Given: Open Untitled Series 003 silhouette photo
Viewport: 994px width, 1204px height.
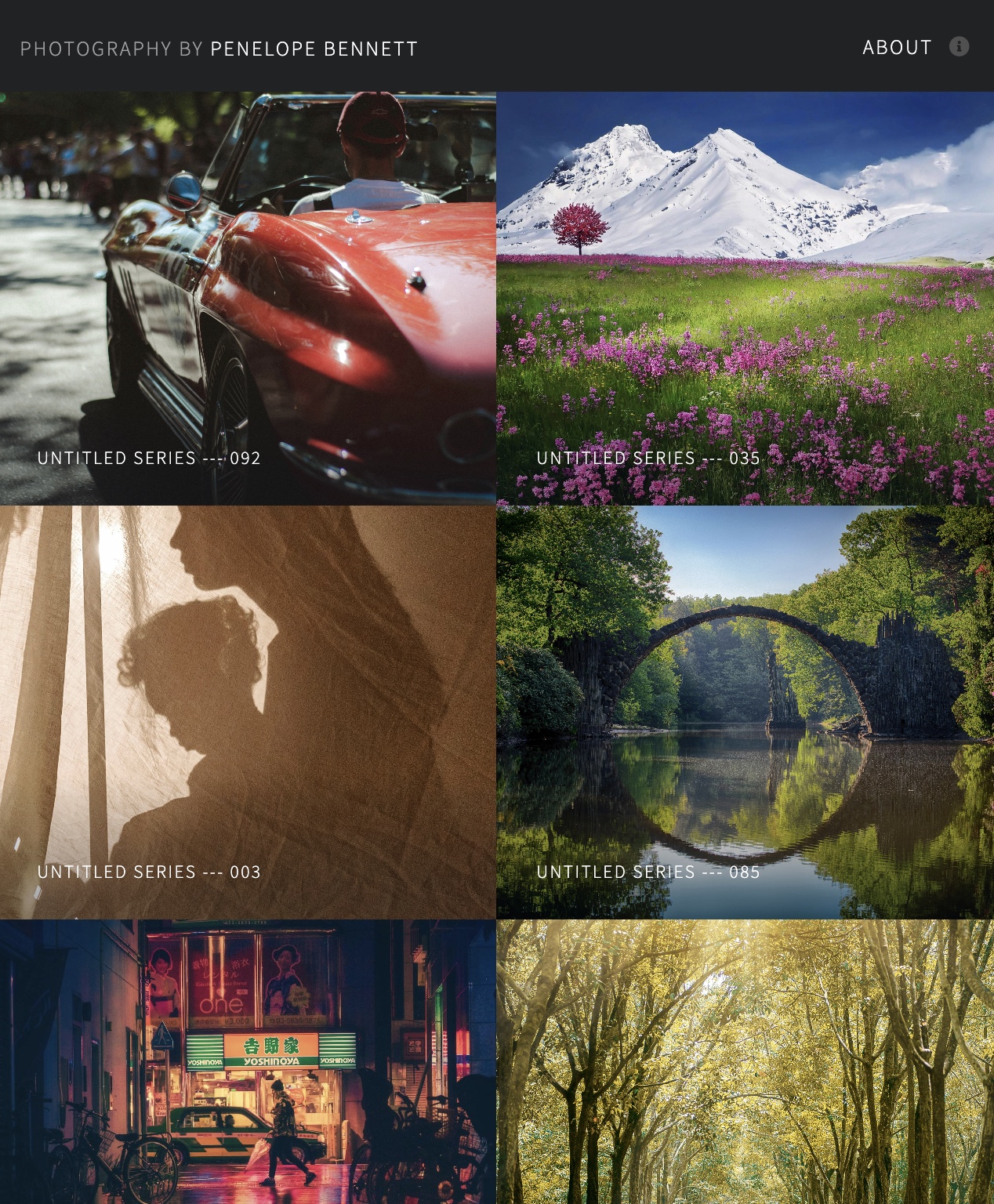Looking at the screenshot, I should click(248, 712).
